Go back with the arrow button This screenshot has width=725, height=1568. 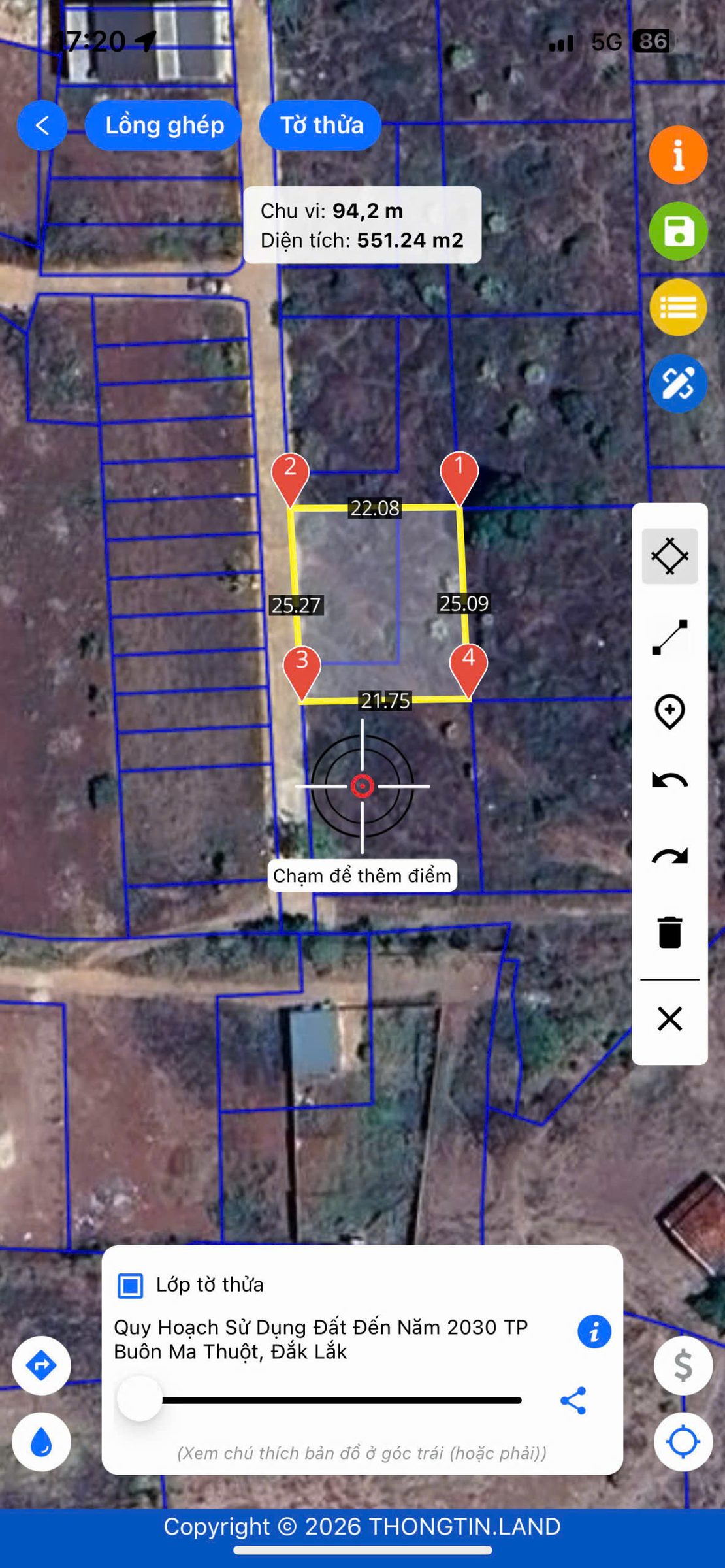point(42,125)
